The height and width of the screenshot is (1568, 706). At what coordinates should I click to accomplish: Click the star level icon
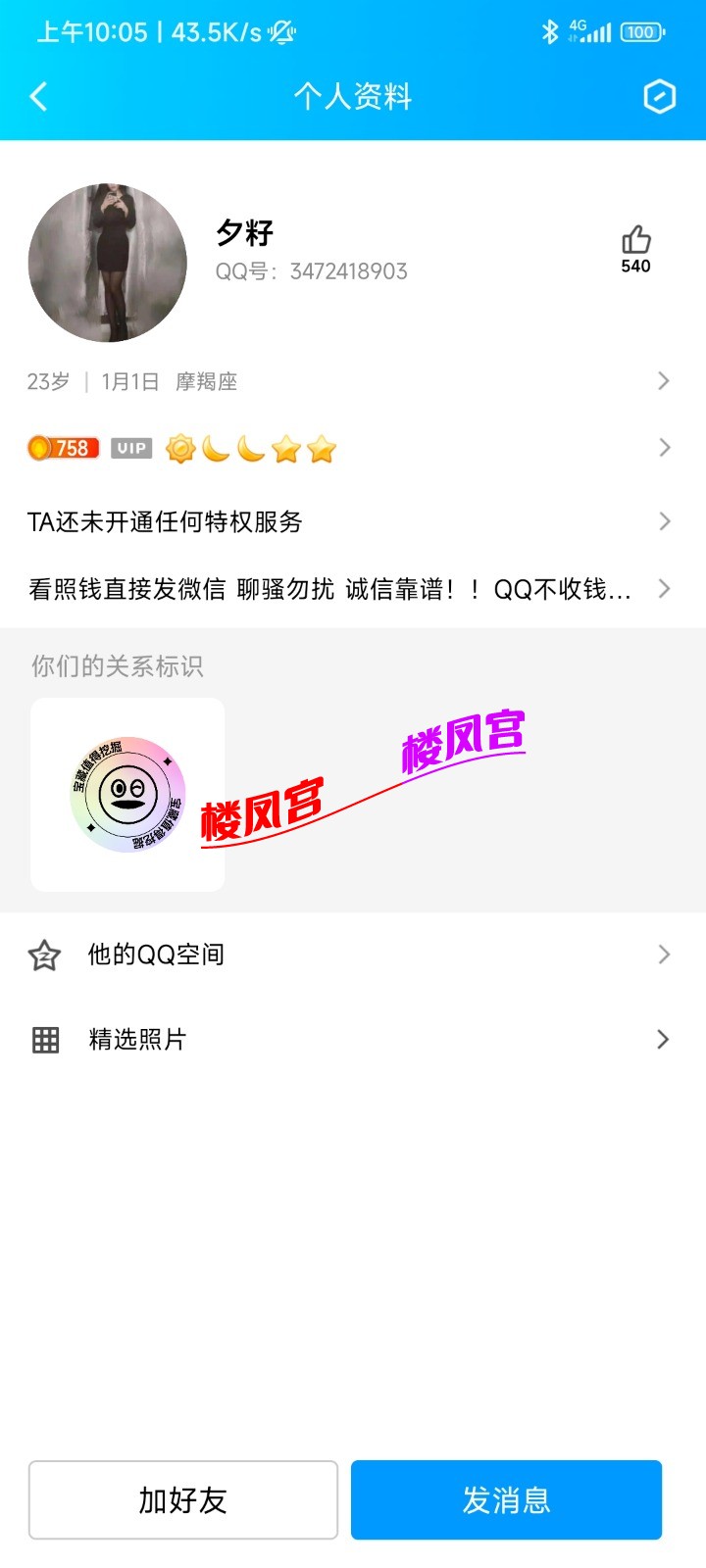click(x=285, y=448)
